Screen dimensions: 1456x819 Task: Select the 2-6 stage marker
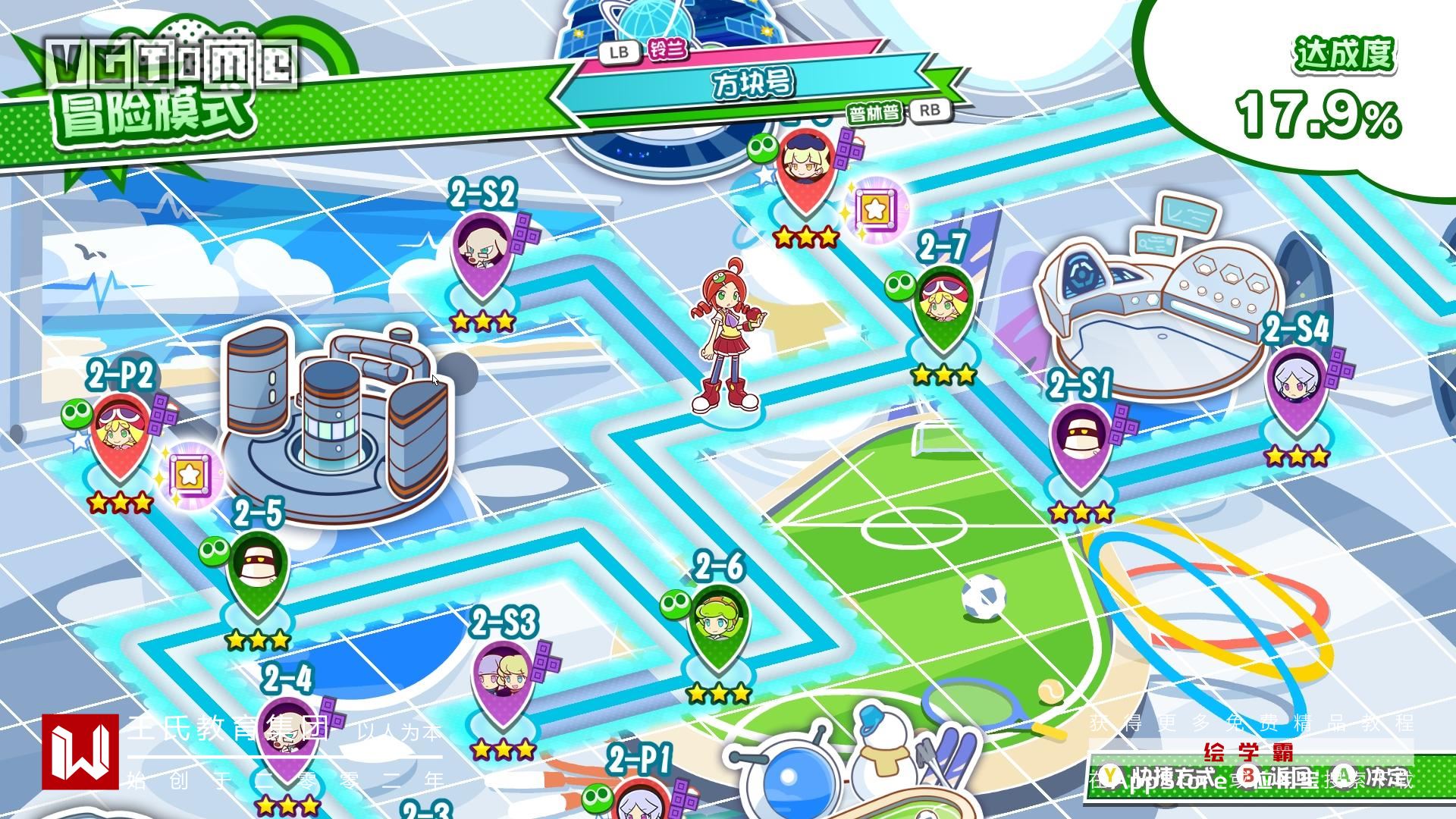tap(718, 623)
